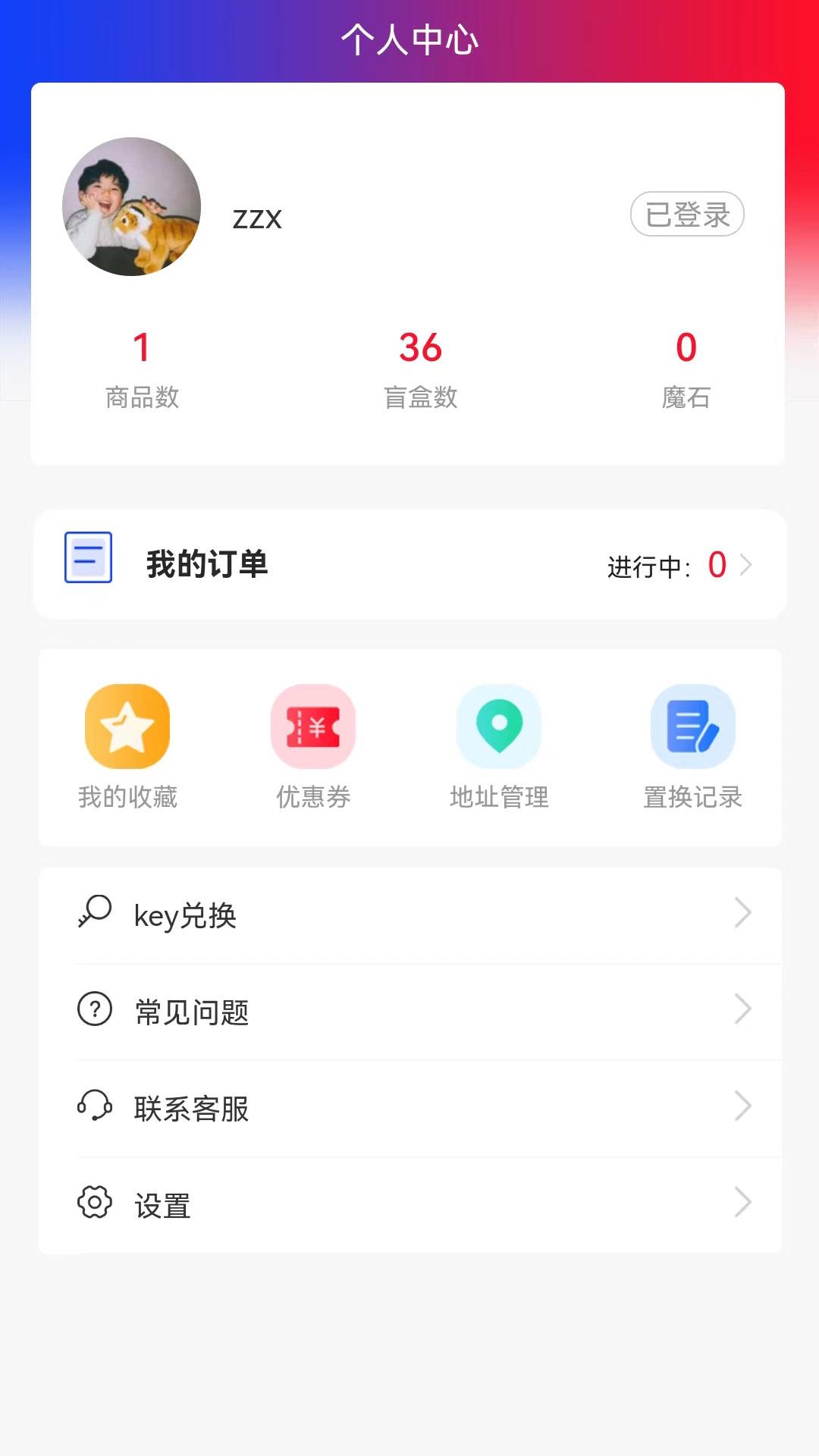Open 设置 settings row
This screenshot has height=1456, width=819.
coord(409,1204)
